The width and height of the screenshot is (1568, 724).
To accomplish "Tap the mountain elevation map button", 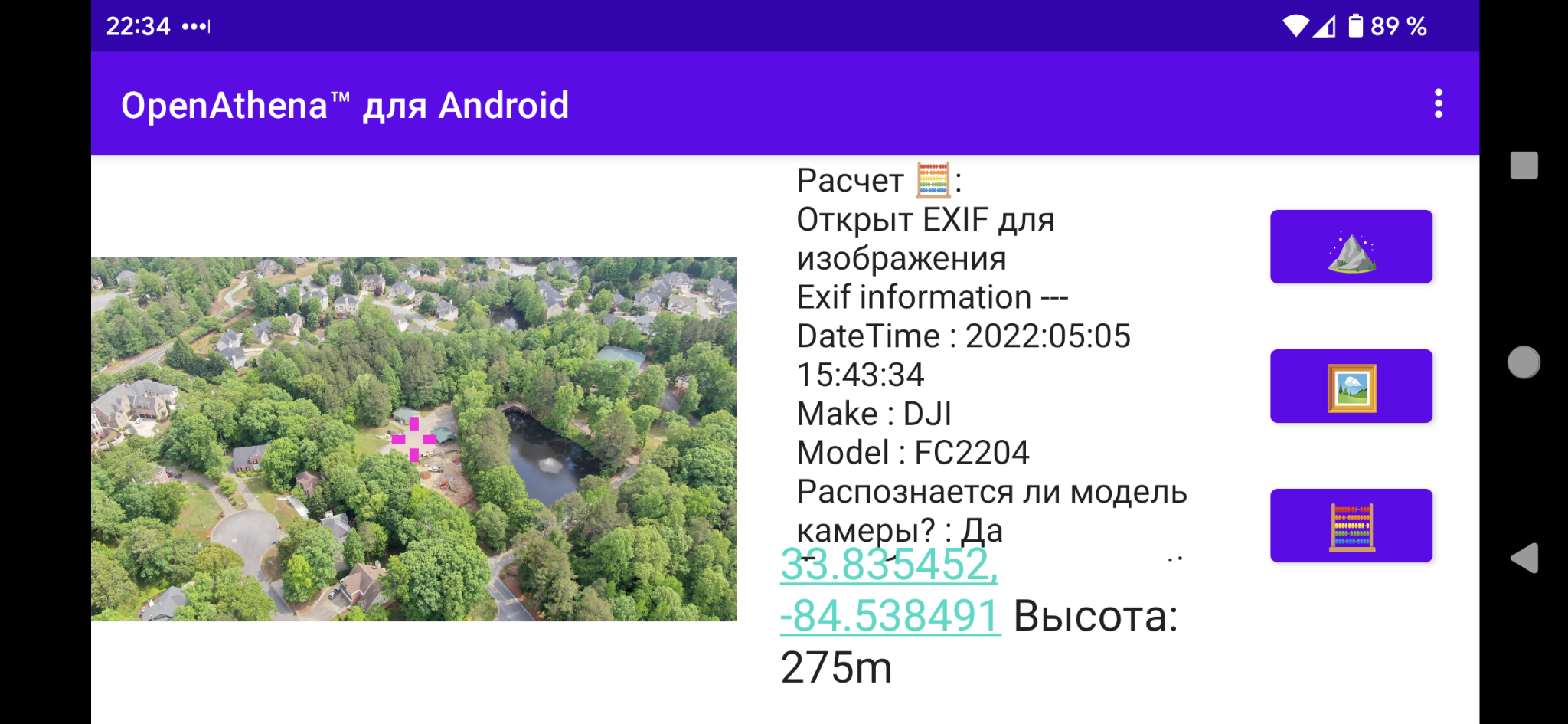I will pos(1351,247).
